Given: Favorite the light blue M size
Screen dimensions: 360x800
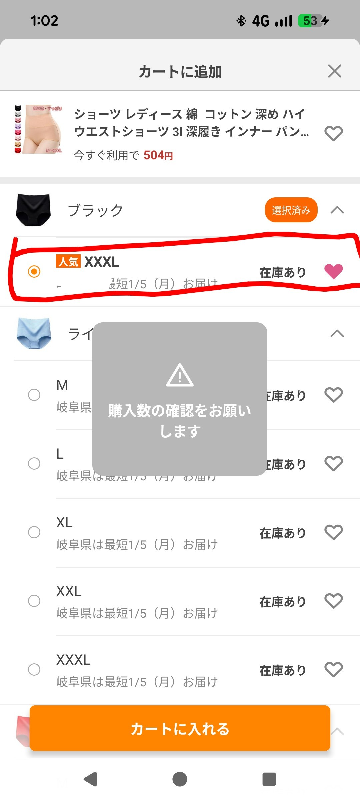Looking at the screenshot, I should (333, 395).
